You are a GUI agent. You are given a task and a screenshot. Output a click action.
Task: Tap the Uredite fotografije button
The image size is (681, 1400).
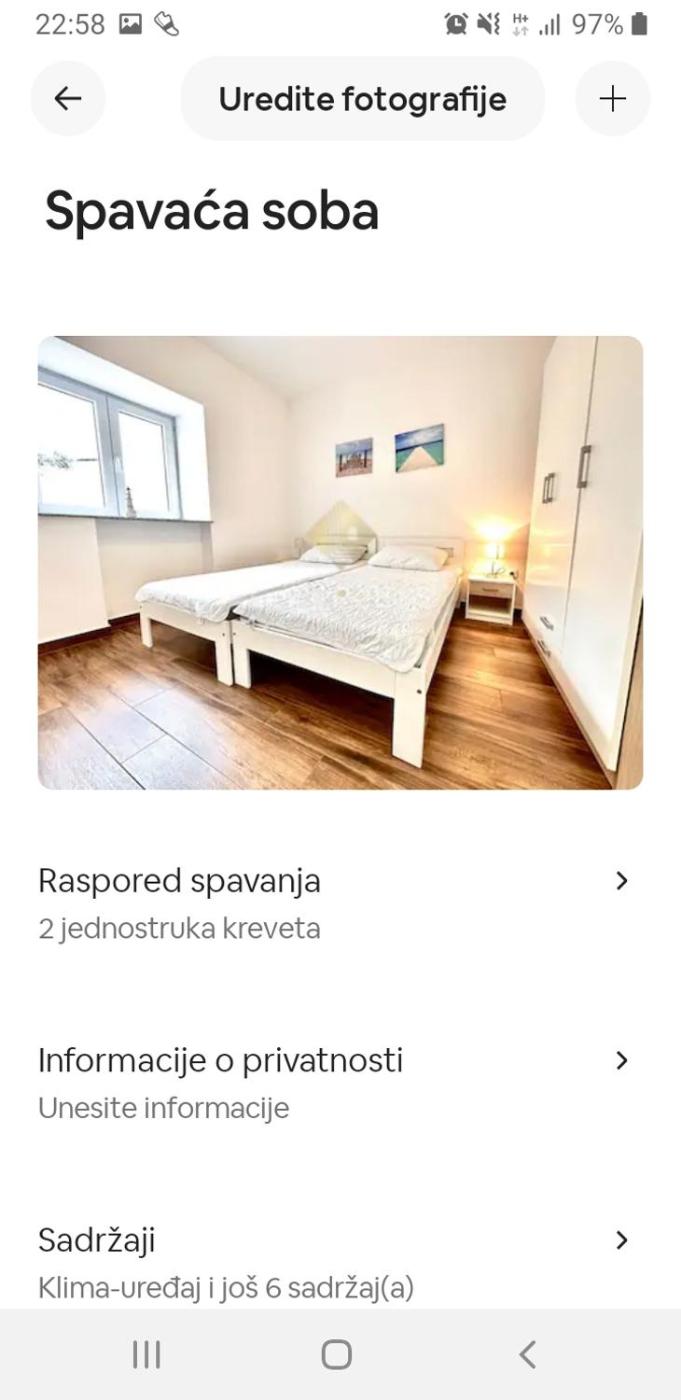(x=362, y=99)
